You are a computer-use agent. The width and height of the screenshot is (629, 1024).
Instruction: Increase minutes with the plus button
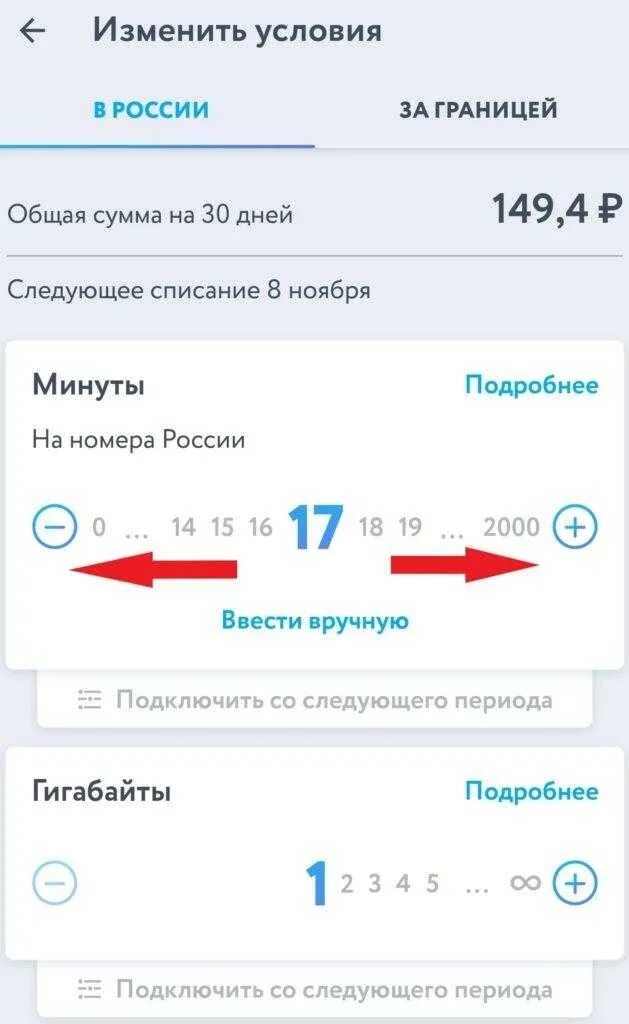coord(575,526)
